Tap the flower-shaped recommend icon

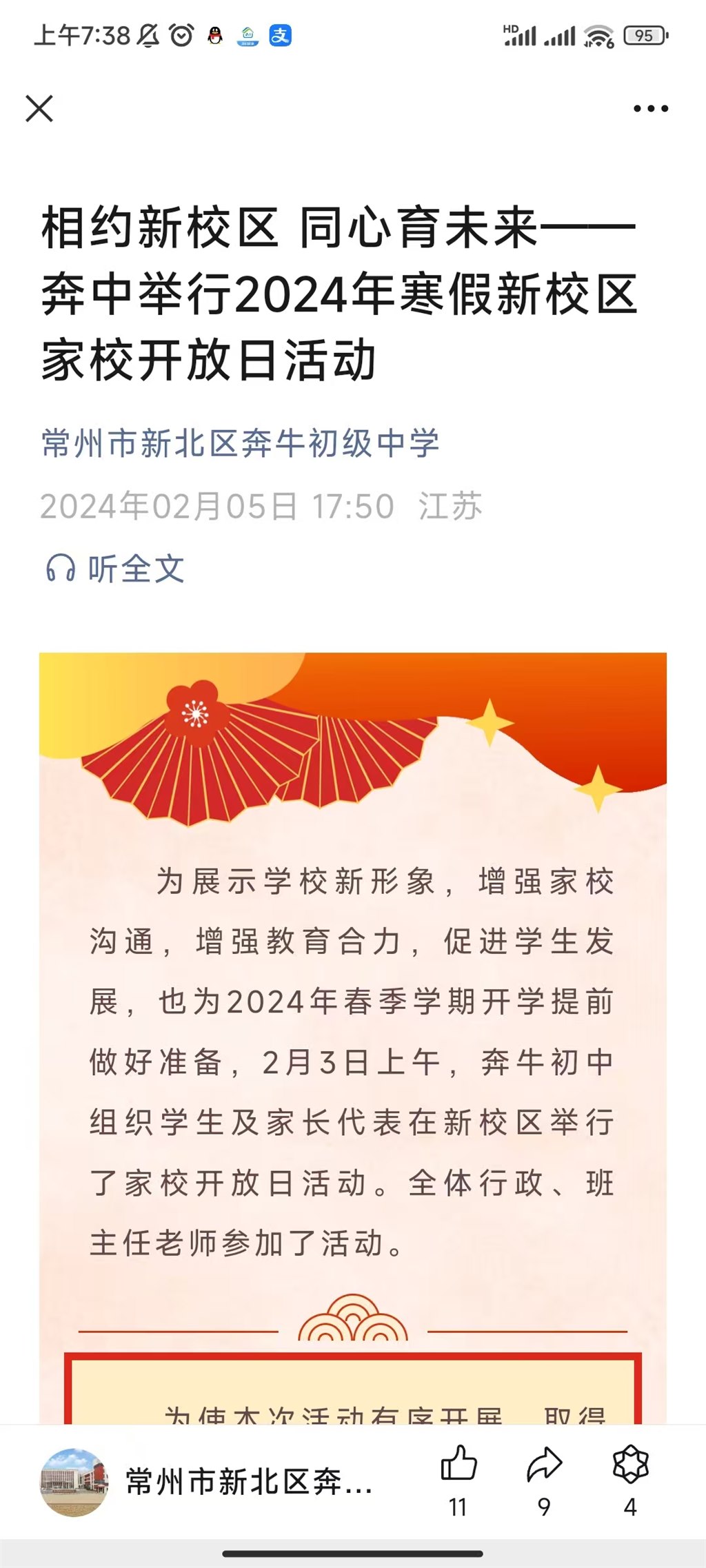click(x=630, y=1464)
